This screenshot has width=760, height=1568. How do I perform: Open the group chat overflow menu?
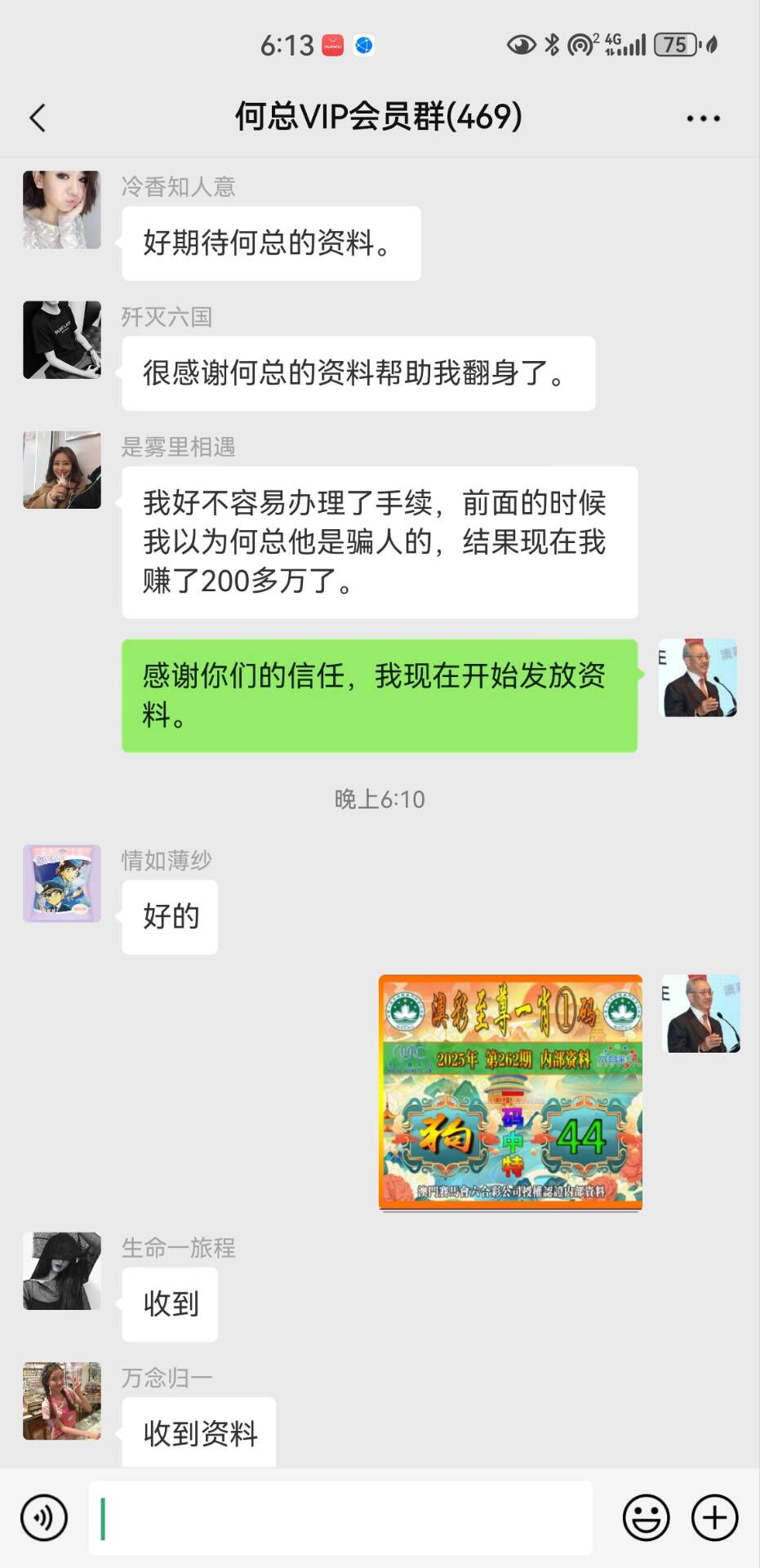coord(703,118)
